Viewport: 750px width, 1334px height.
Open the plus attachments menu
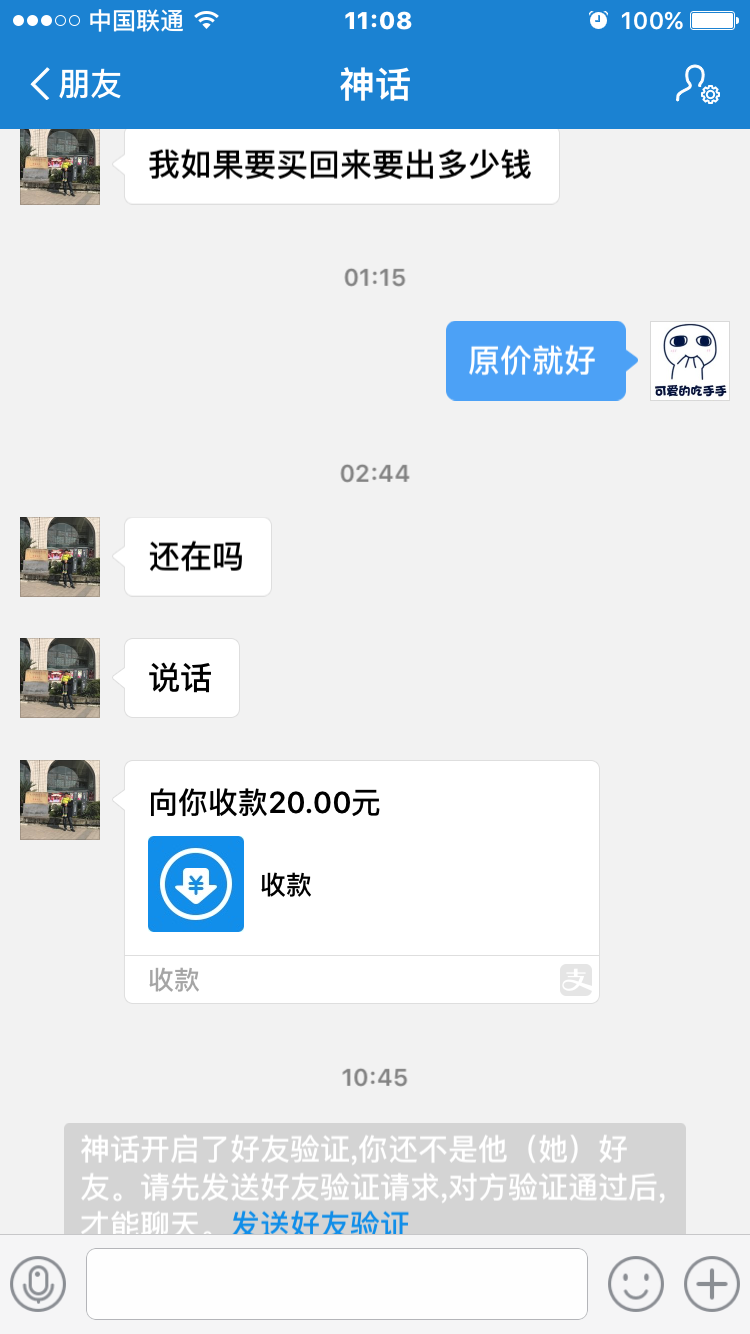[711, 1283]
